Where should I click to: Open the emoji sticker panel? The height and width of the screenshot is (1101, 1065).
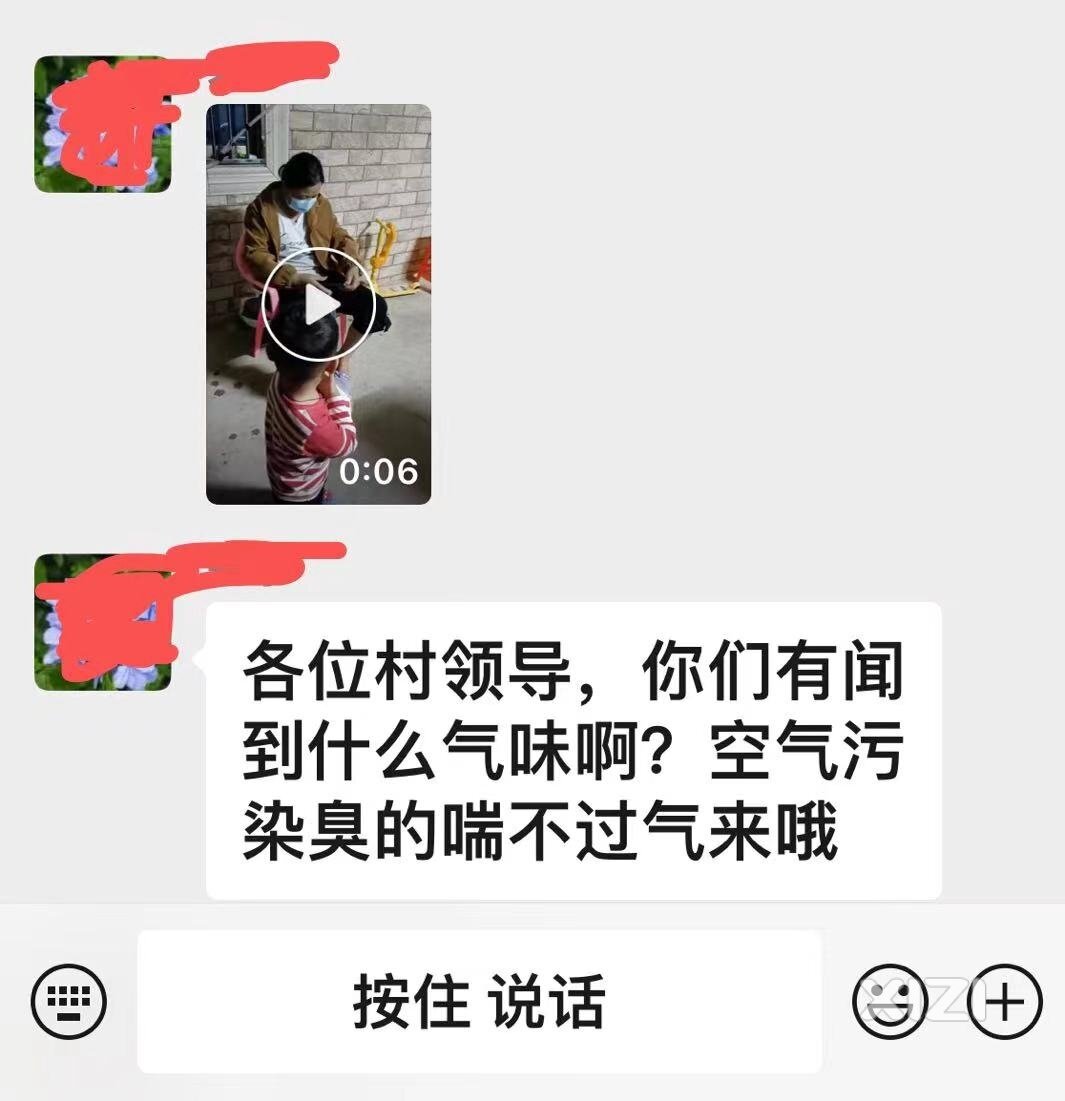point(889,1001)
